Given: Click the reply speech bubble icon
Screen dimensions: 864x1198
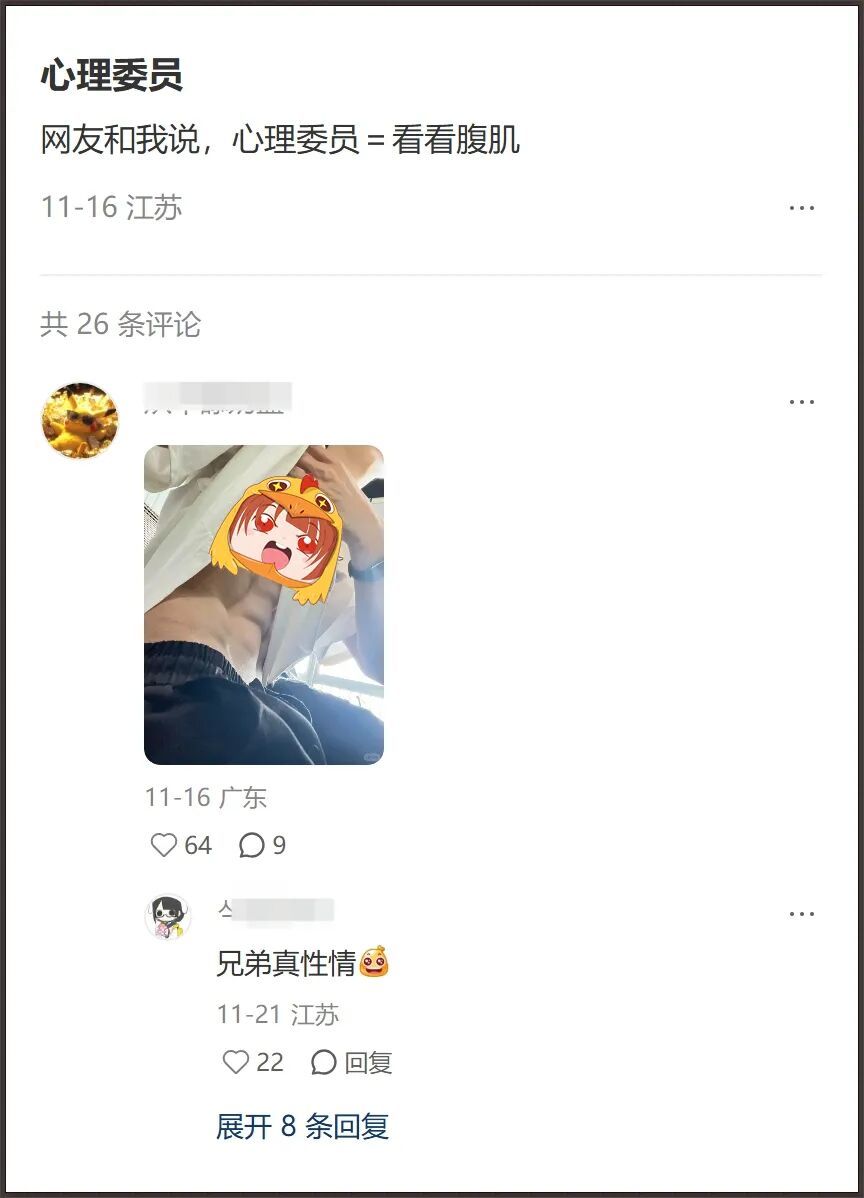Looking at the screenshot, I should point(325,1064).
